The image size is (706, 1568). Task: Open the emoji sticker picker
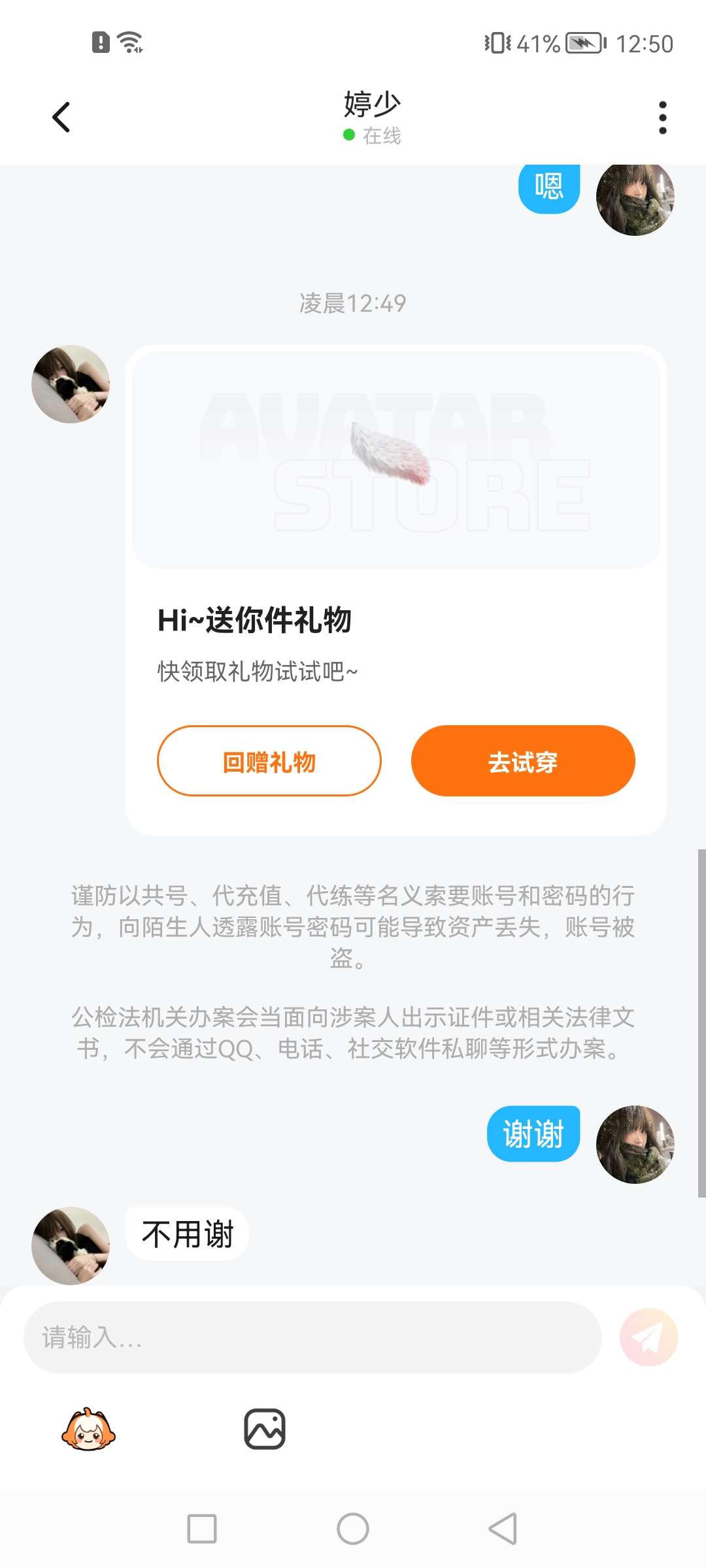(88, 1429)
